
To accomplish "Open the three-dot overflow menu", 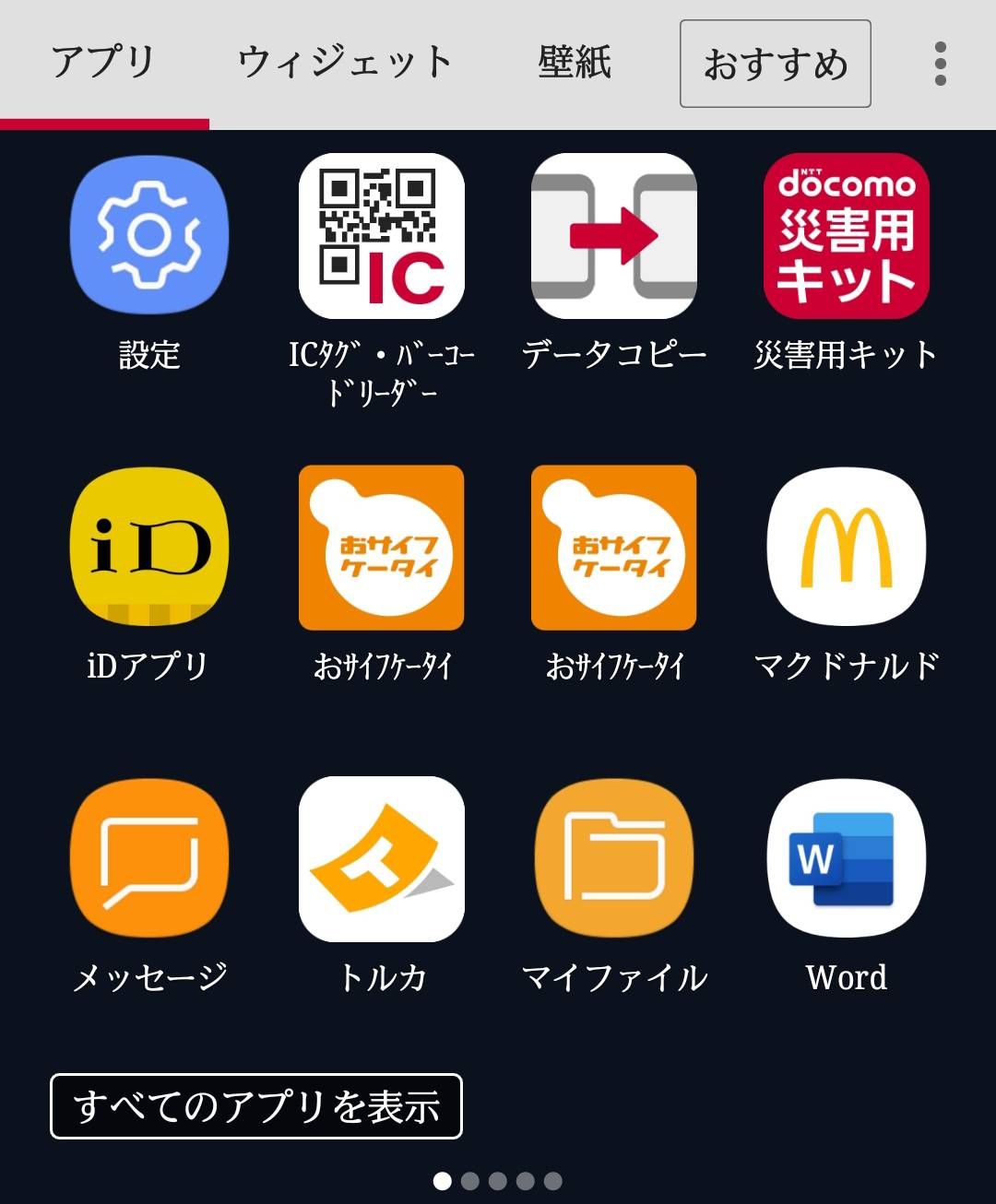I will tap(940, 64).
